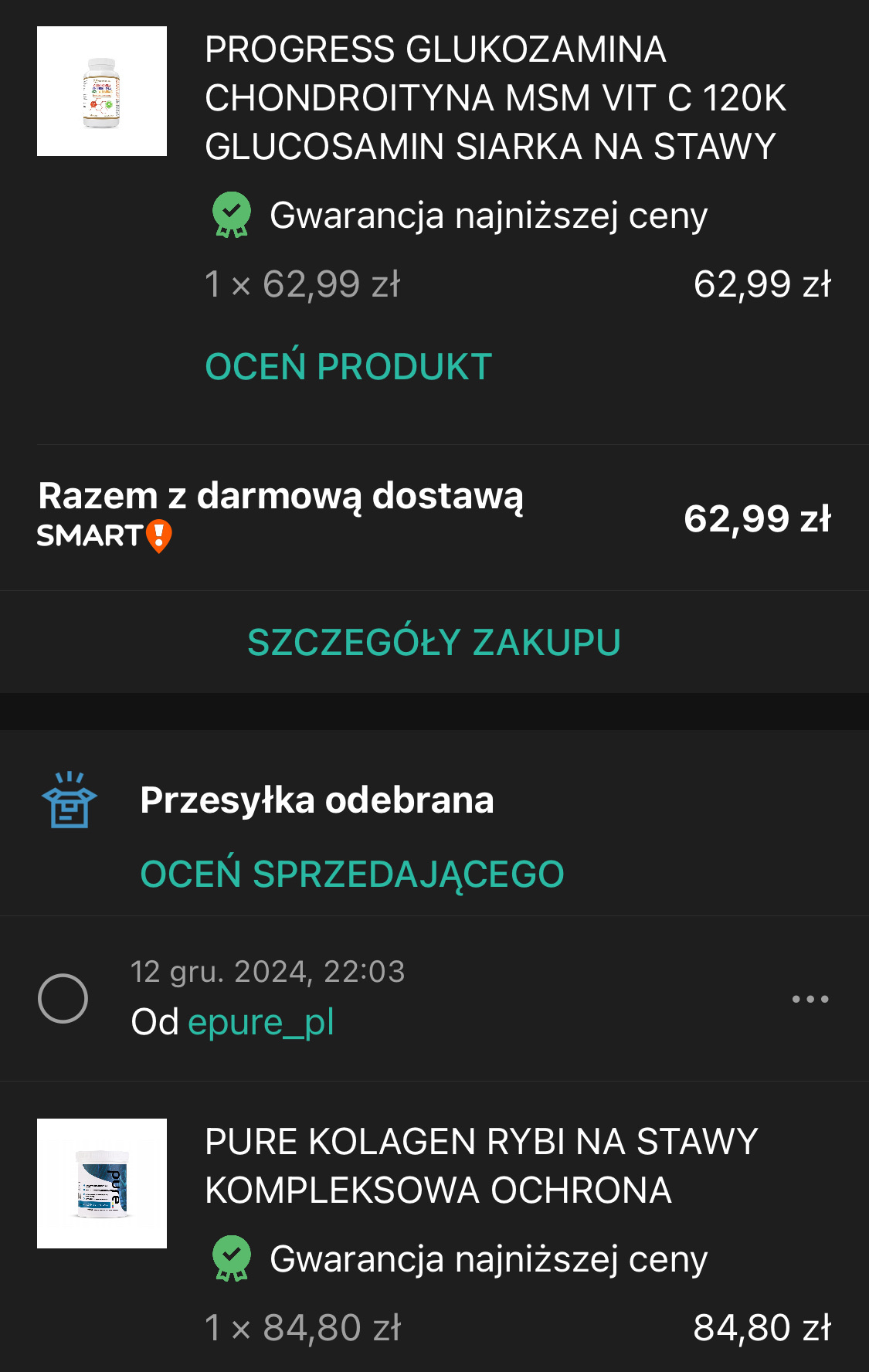View the Progress Glukozamina product image
Screen dimensions: 869x1372
[102, 91]
